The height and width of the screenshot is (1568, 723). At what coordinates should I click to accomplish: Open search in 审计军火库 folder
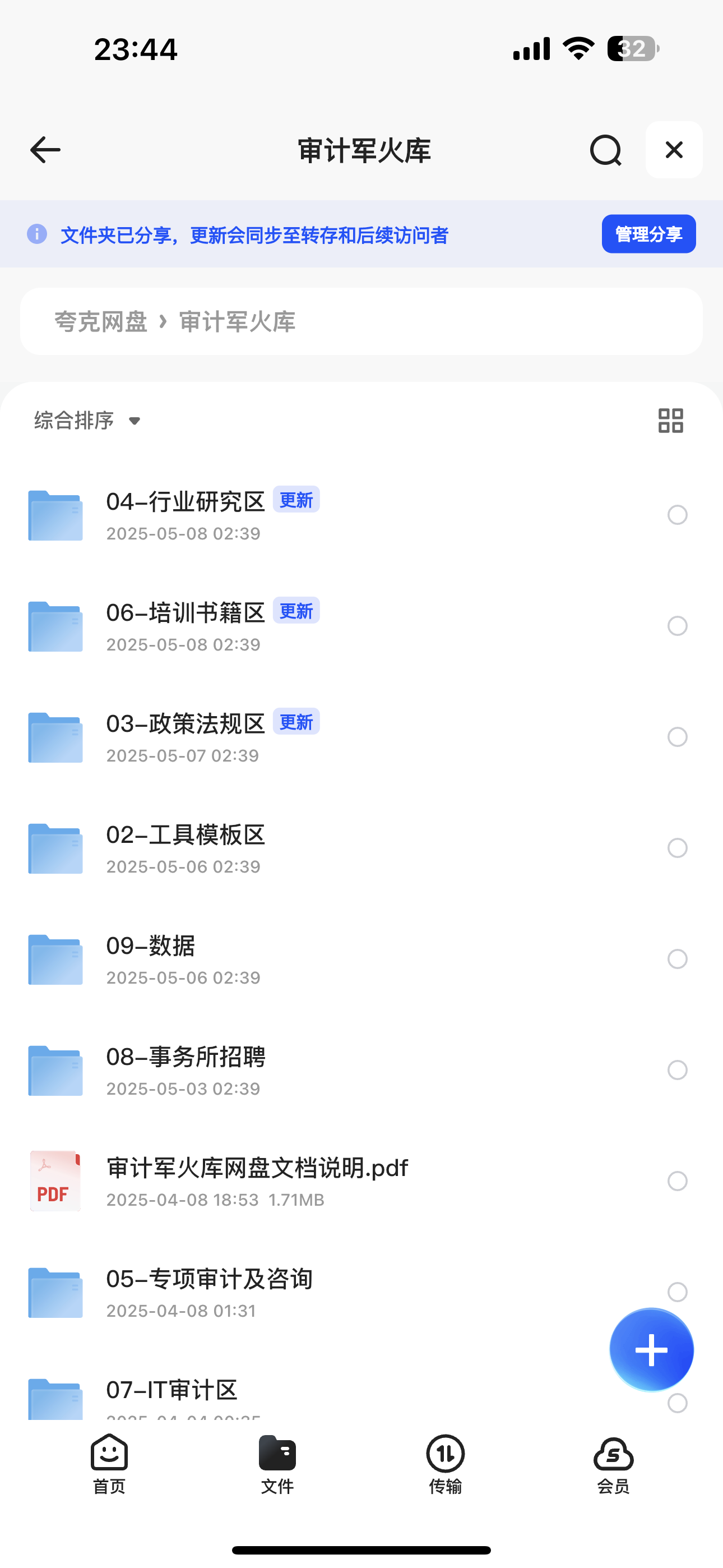tap(605, 150)
